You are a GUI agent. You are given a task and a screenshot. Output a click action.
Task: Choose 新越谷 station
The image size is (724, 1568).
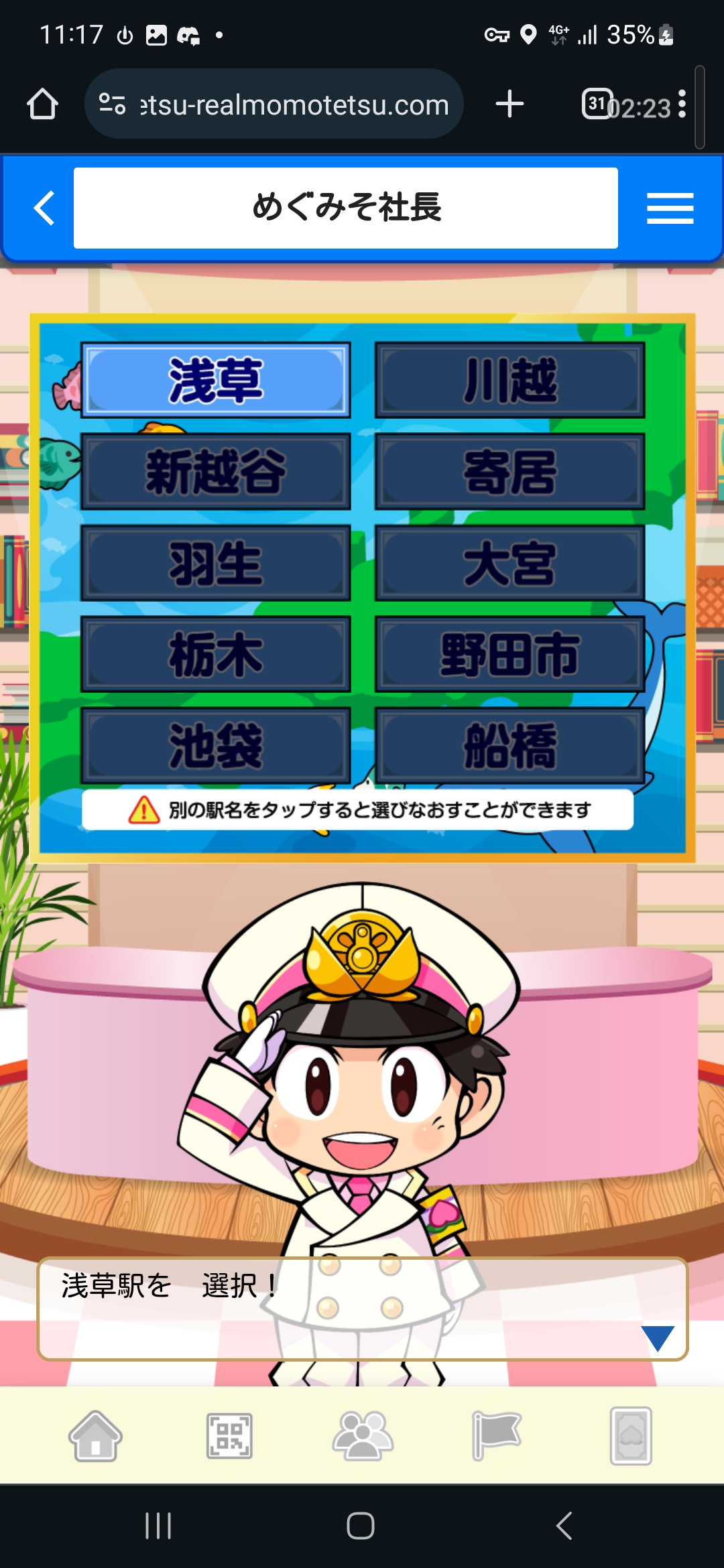216,472
